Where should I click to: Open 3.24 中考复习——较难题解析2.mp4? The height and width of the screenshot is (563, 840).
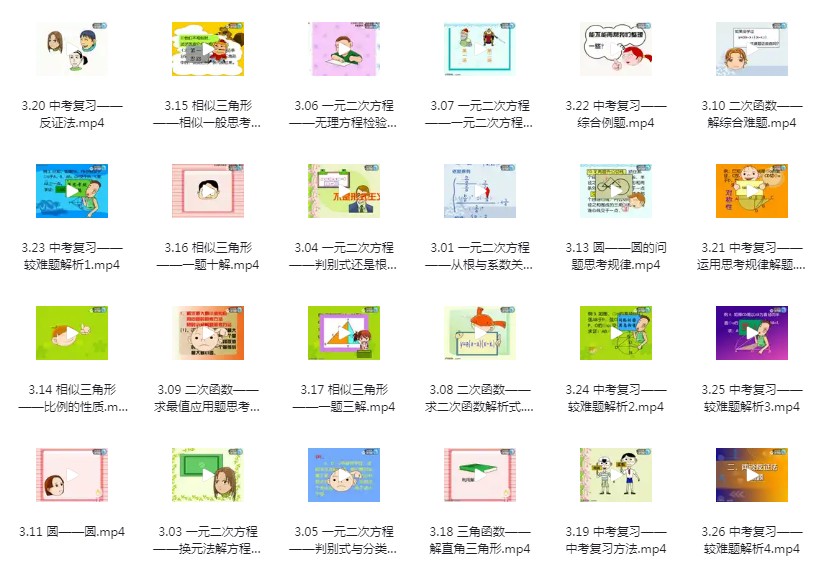pyautogui.click(x=616, y=333)
